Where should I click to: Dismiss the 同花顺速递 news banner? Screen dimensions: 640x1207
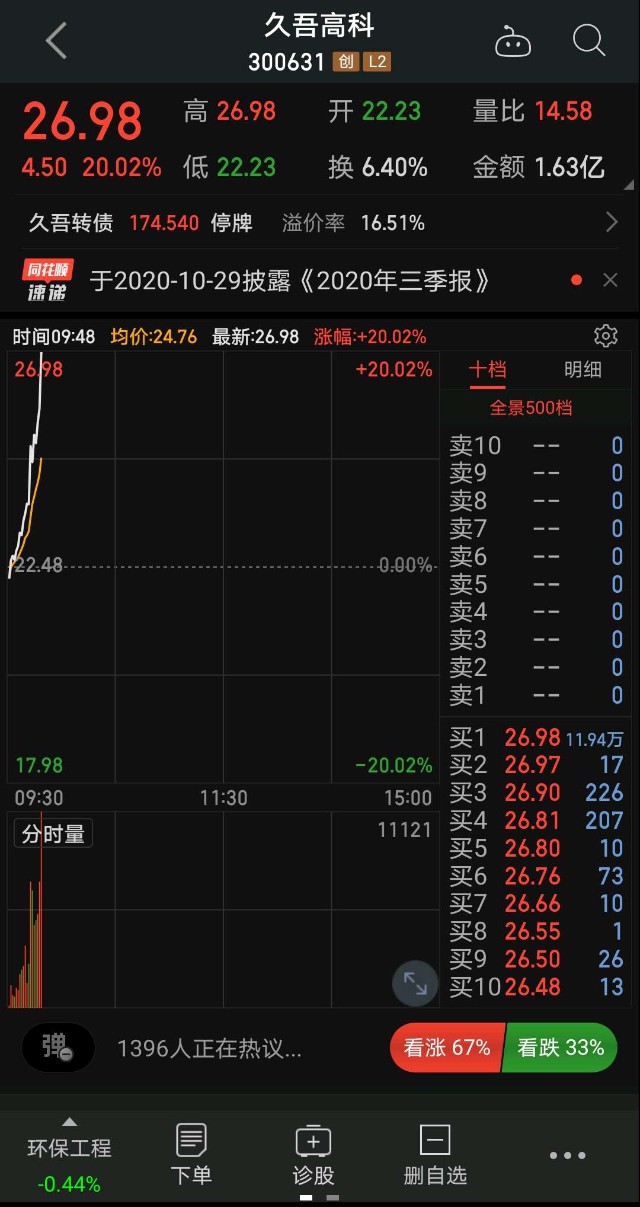tap(610, 281)
